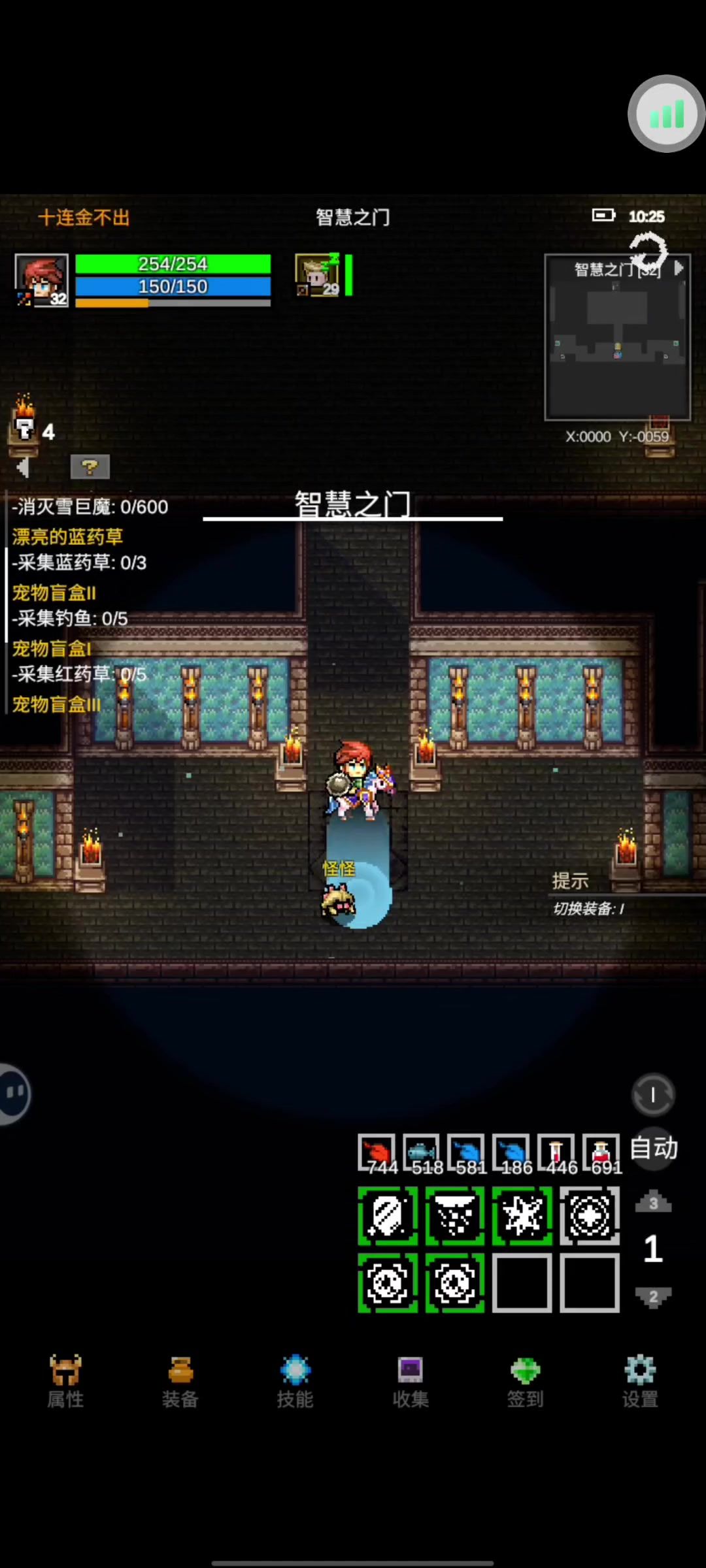Open 设置 settings

[x=640, y=1381]
